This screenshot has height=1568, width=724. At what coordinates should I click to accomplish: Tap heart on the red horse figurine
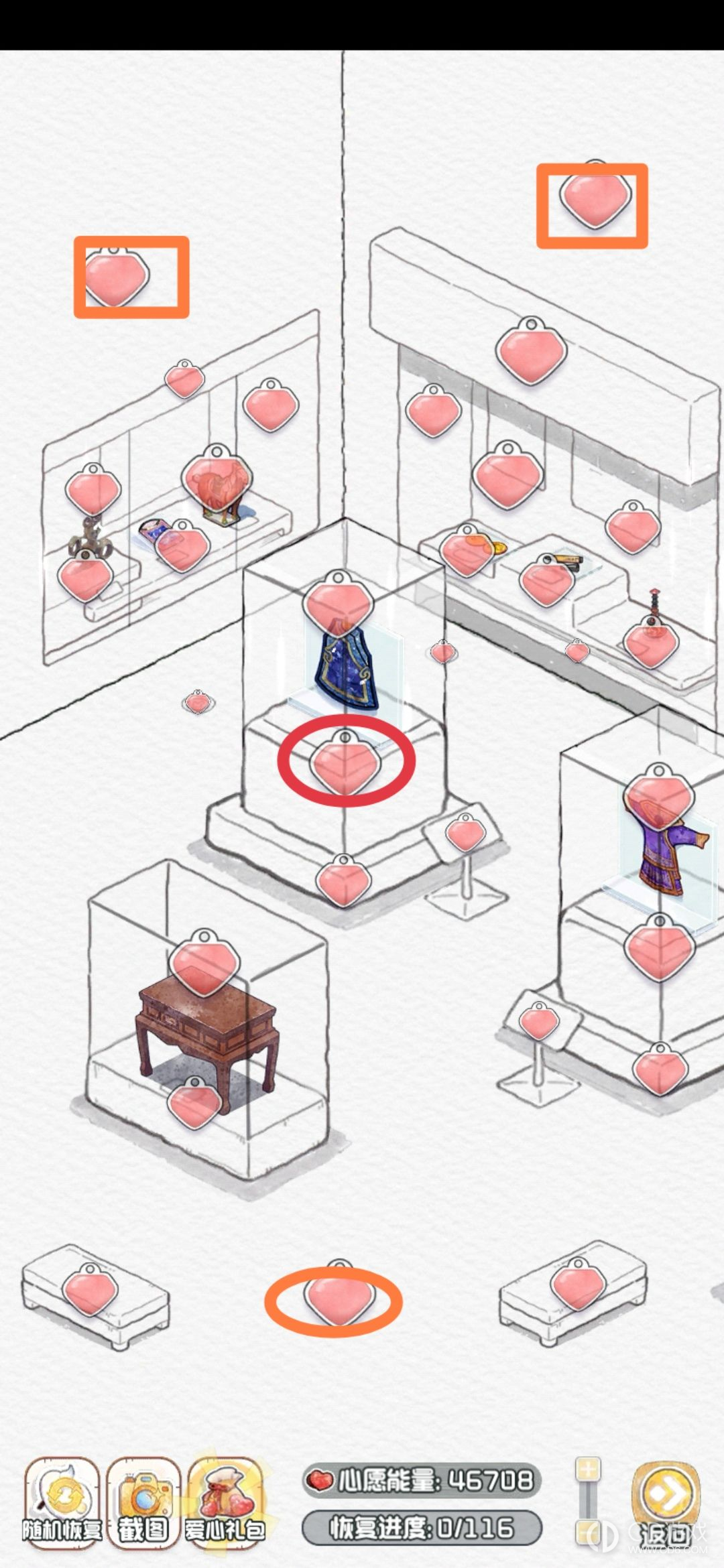click(x=217, y=478)
